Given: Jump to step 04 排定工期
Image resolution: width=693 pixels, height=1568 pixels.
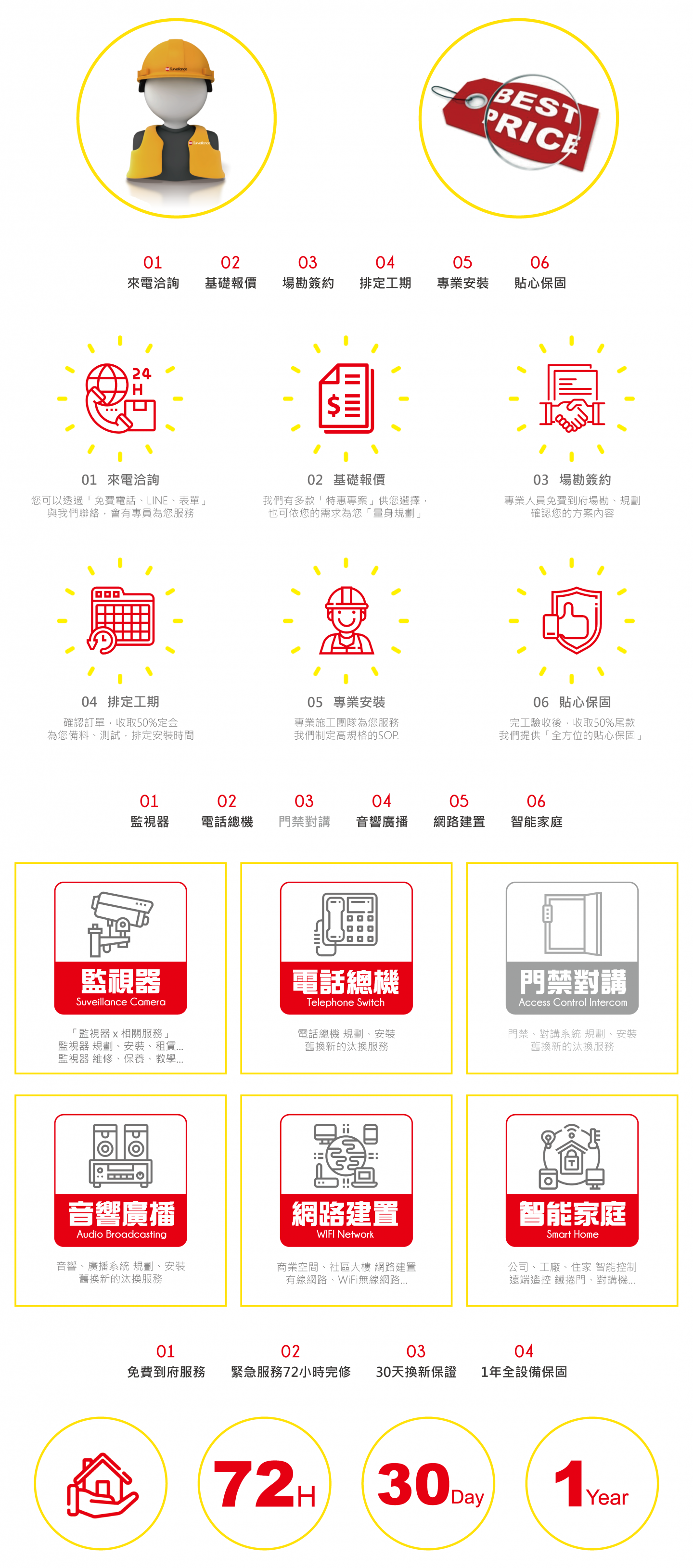Looking at the screenshot, I should pos(385,273).
